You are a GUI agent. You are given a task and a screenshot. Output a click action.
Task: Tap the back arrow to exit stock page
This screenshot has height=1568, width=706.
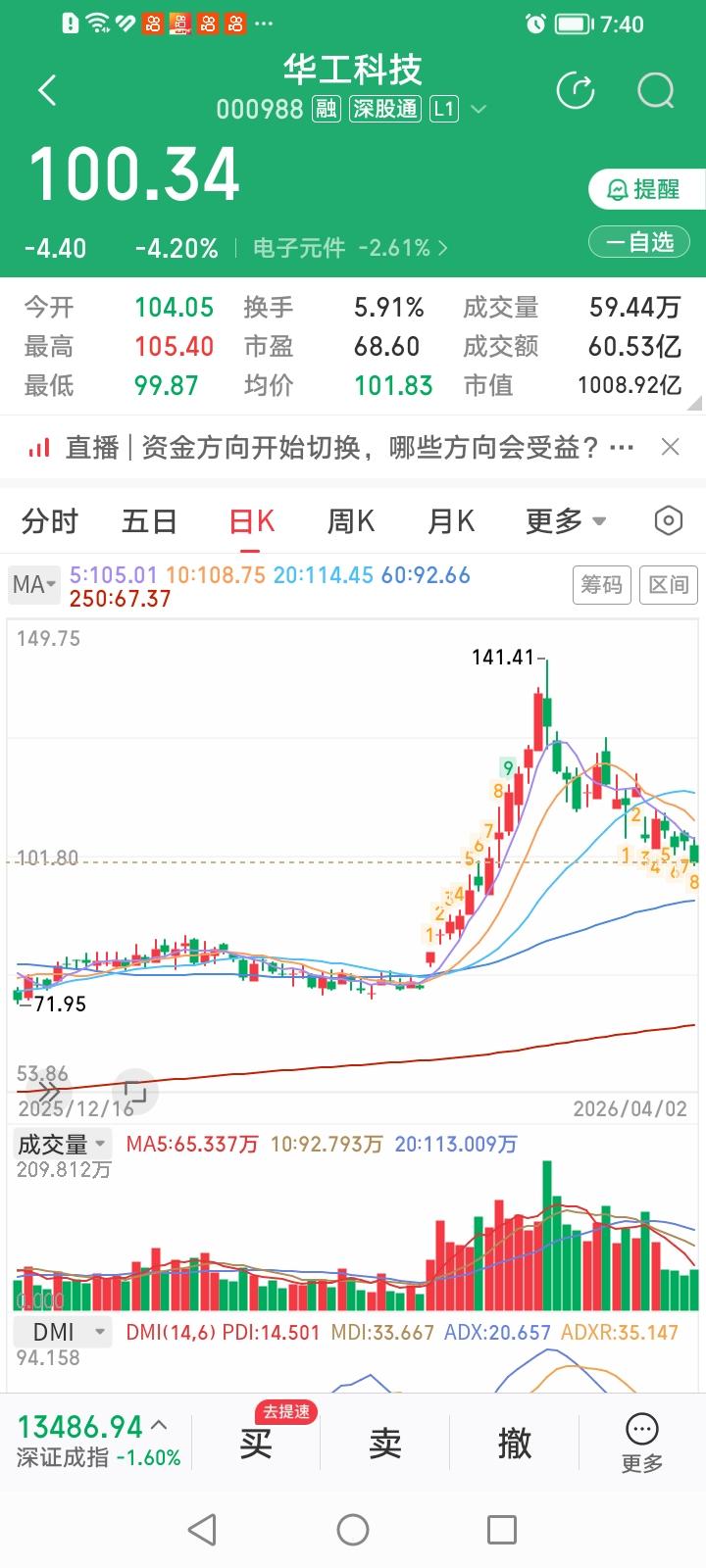[46, 89]
